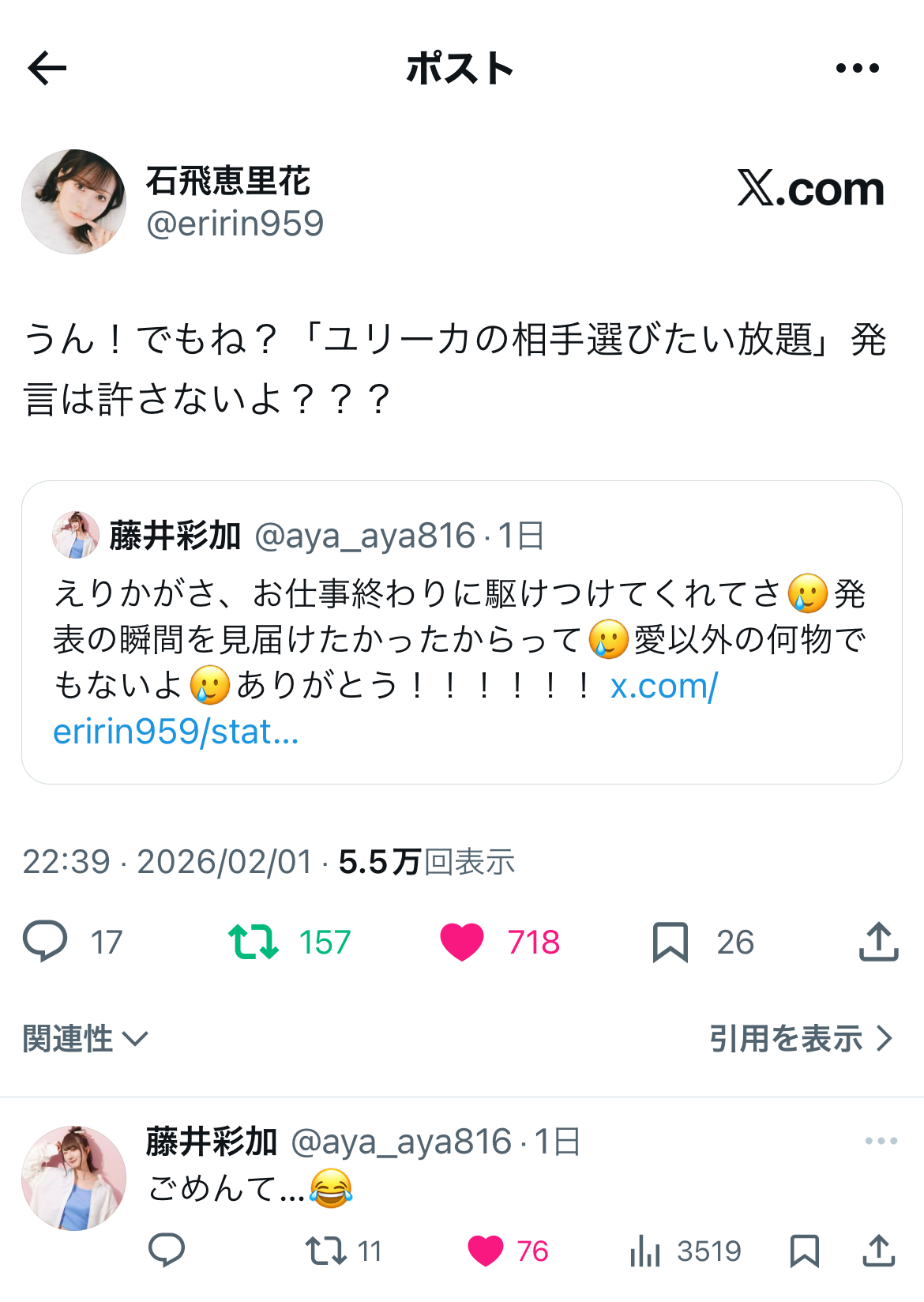View analytics for the ごめんて reply
Viewport: 924px width, 1302px height.
tap(645, 1251)
